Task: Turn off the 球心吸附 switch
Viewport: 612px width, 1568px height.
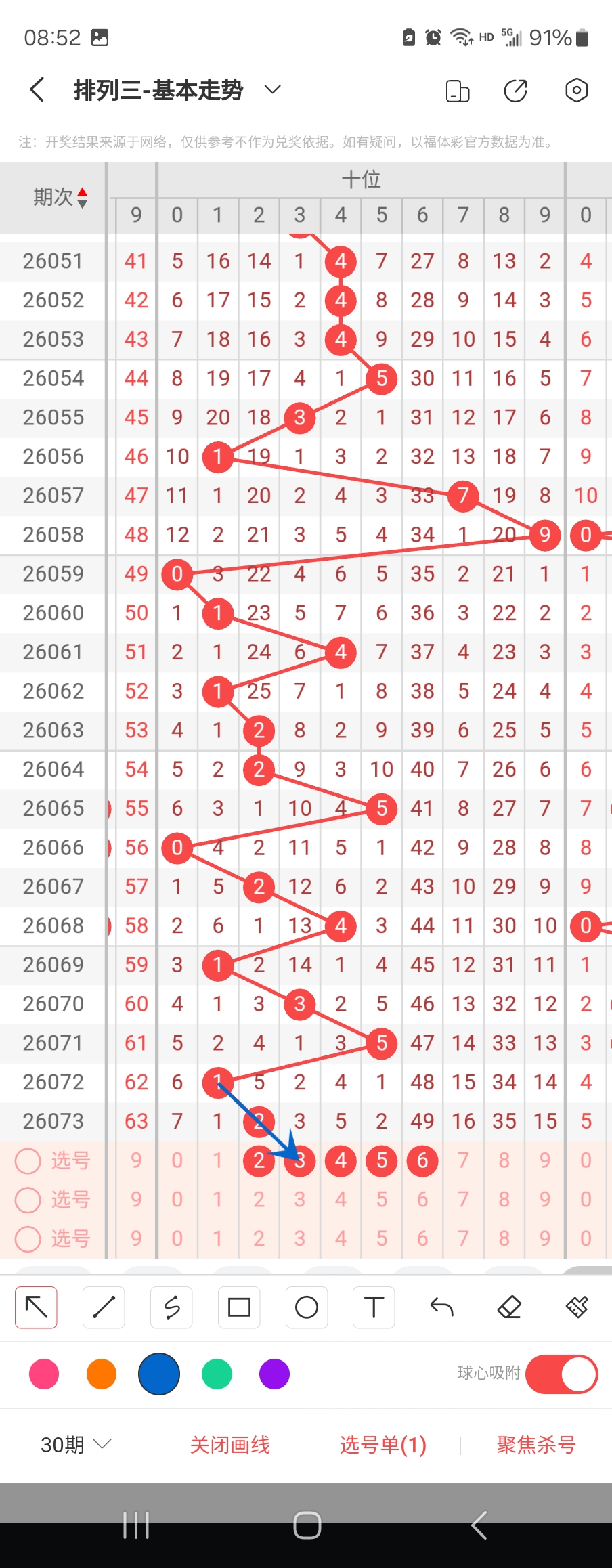Action: (x=561, y=1374)
